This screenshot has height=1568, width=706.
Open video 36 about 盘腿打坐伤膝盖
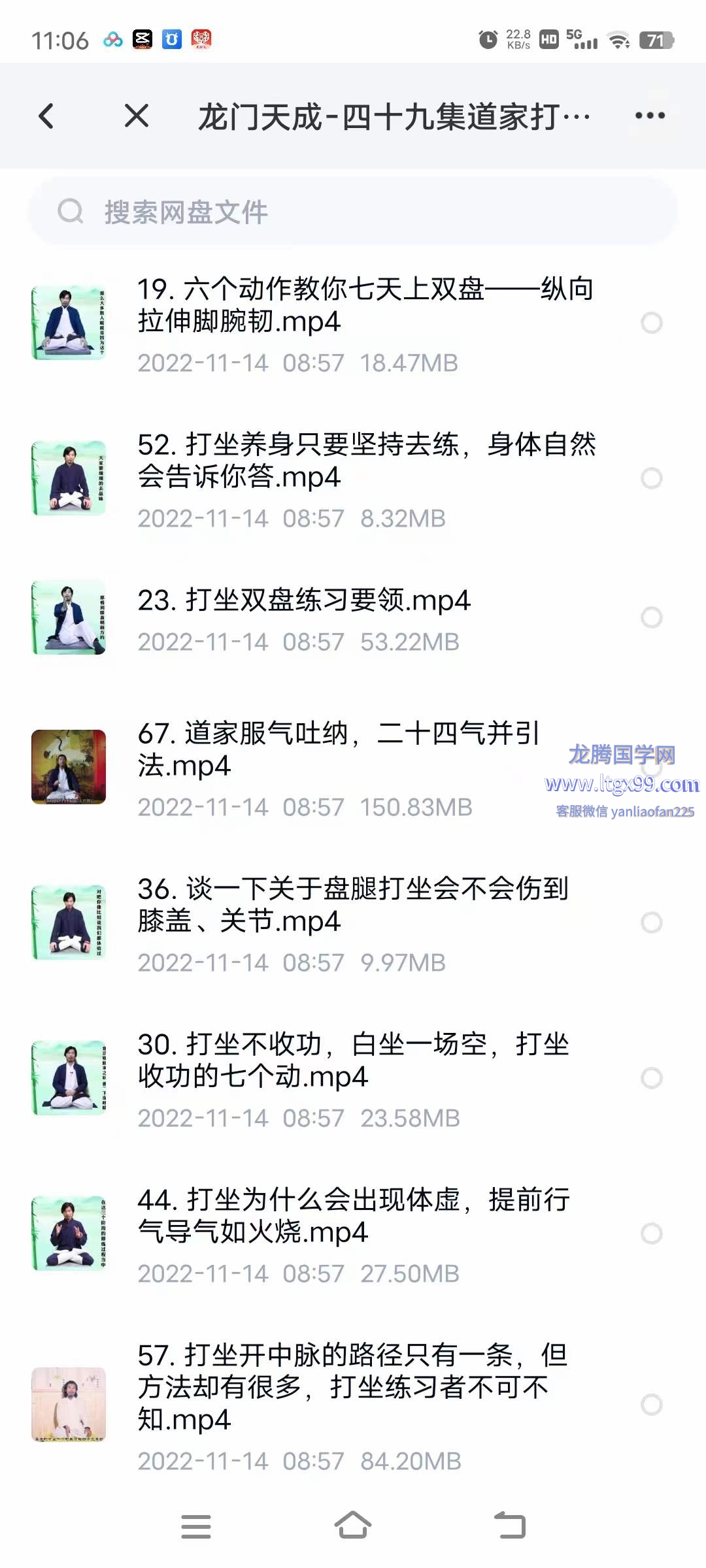tap(353, 905)
